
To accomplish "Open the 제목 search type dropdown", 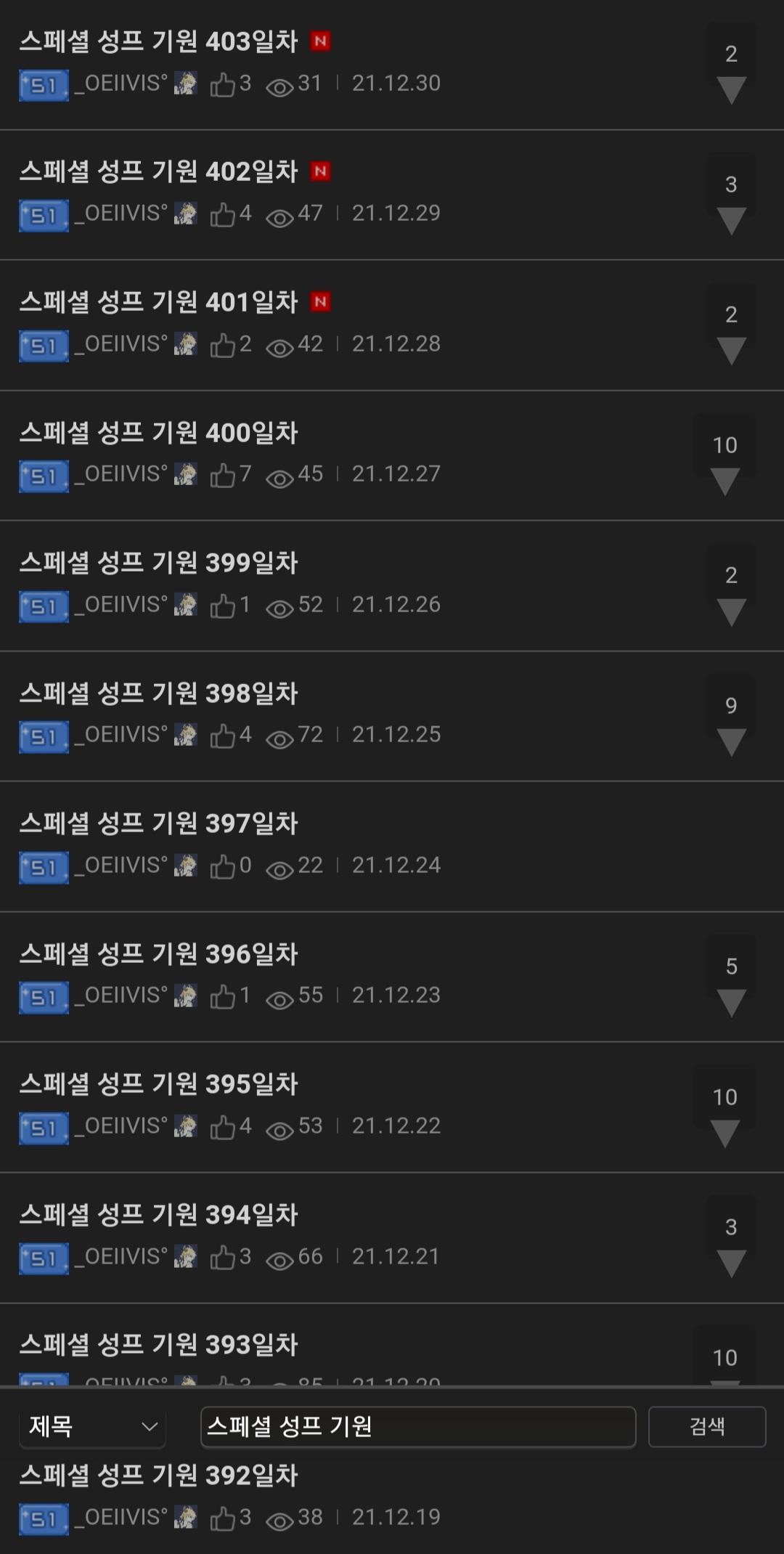I will coord(92,1427).
